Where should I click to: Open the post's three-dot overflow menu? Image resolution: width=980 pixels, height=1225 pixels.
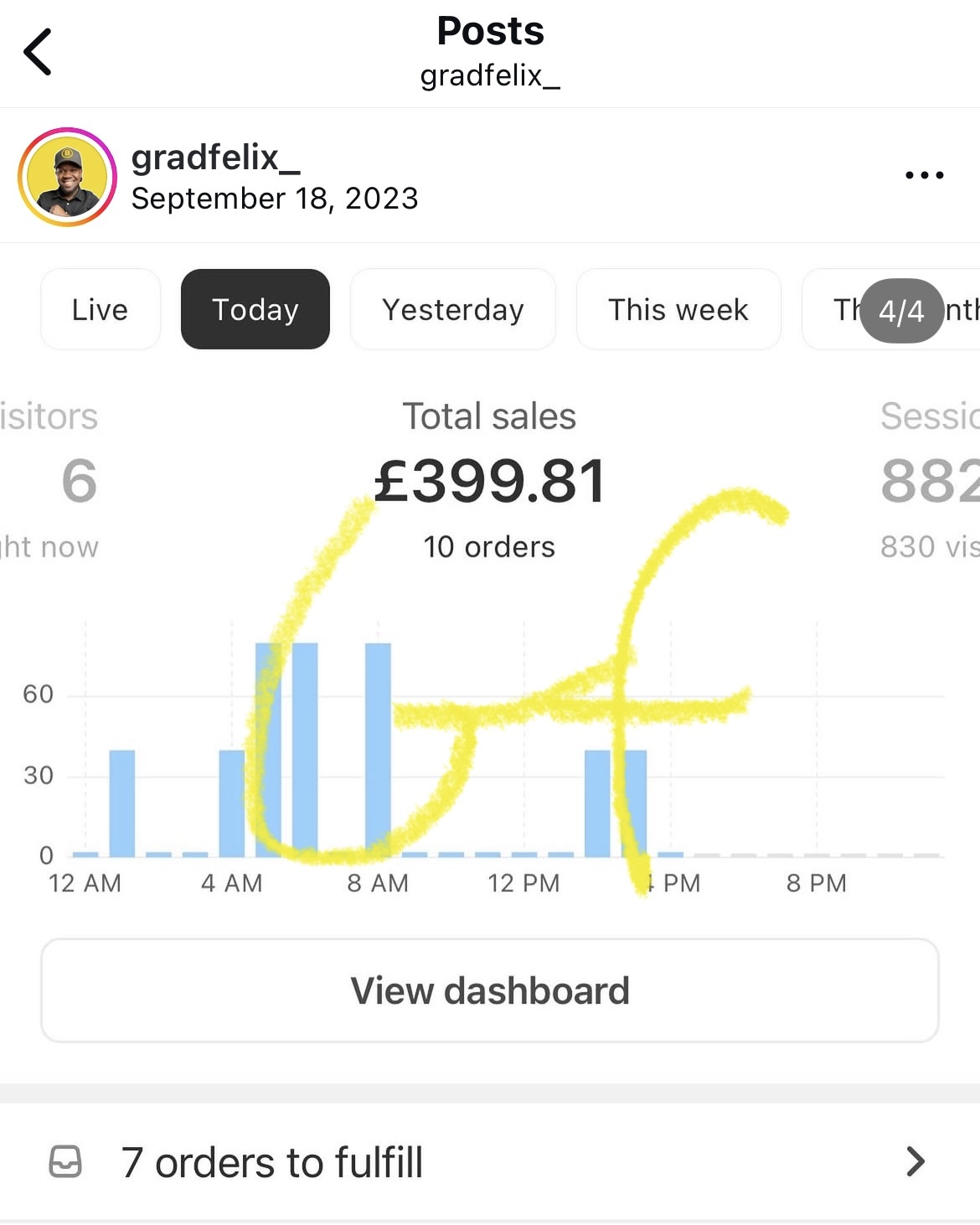[x=924, y=175]
